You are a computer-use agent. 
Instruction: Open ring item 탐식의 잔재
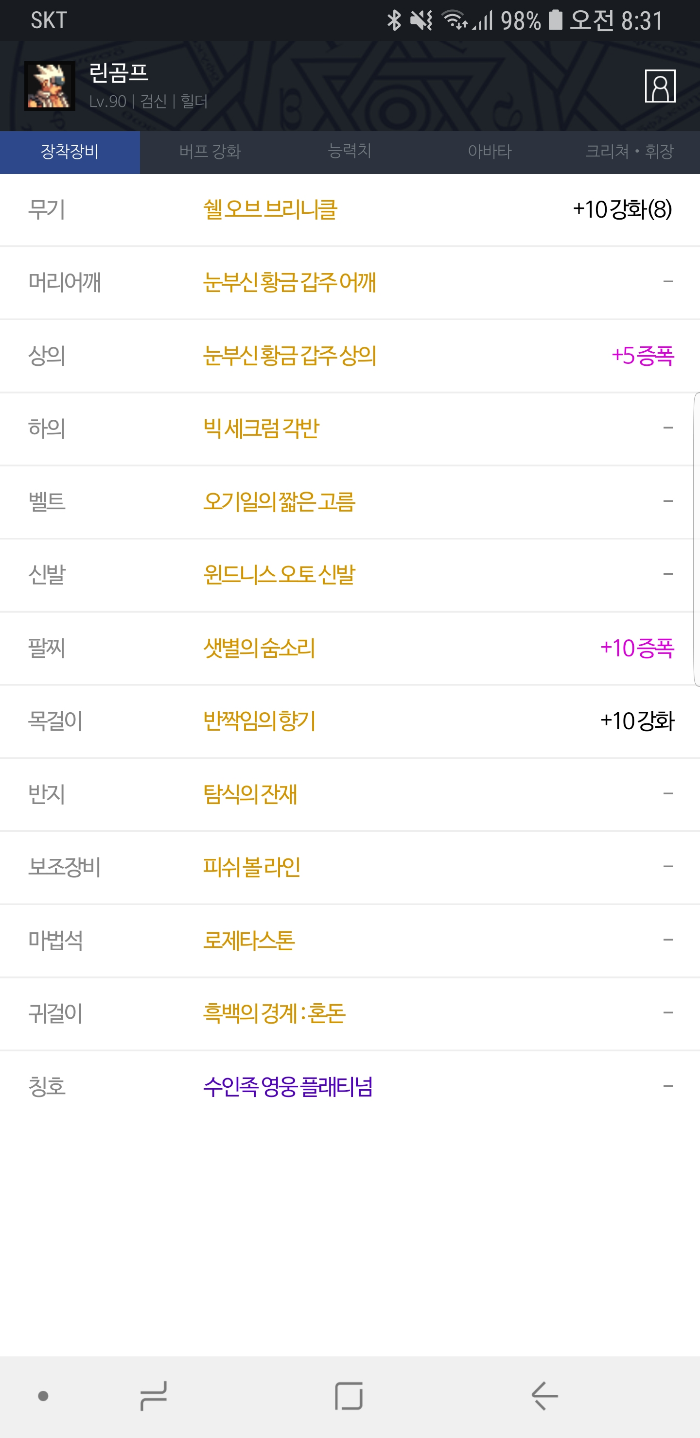[x=250, y=794]
